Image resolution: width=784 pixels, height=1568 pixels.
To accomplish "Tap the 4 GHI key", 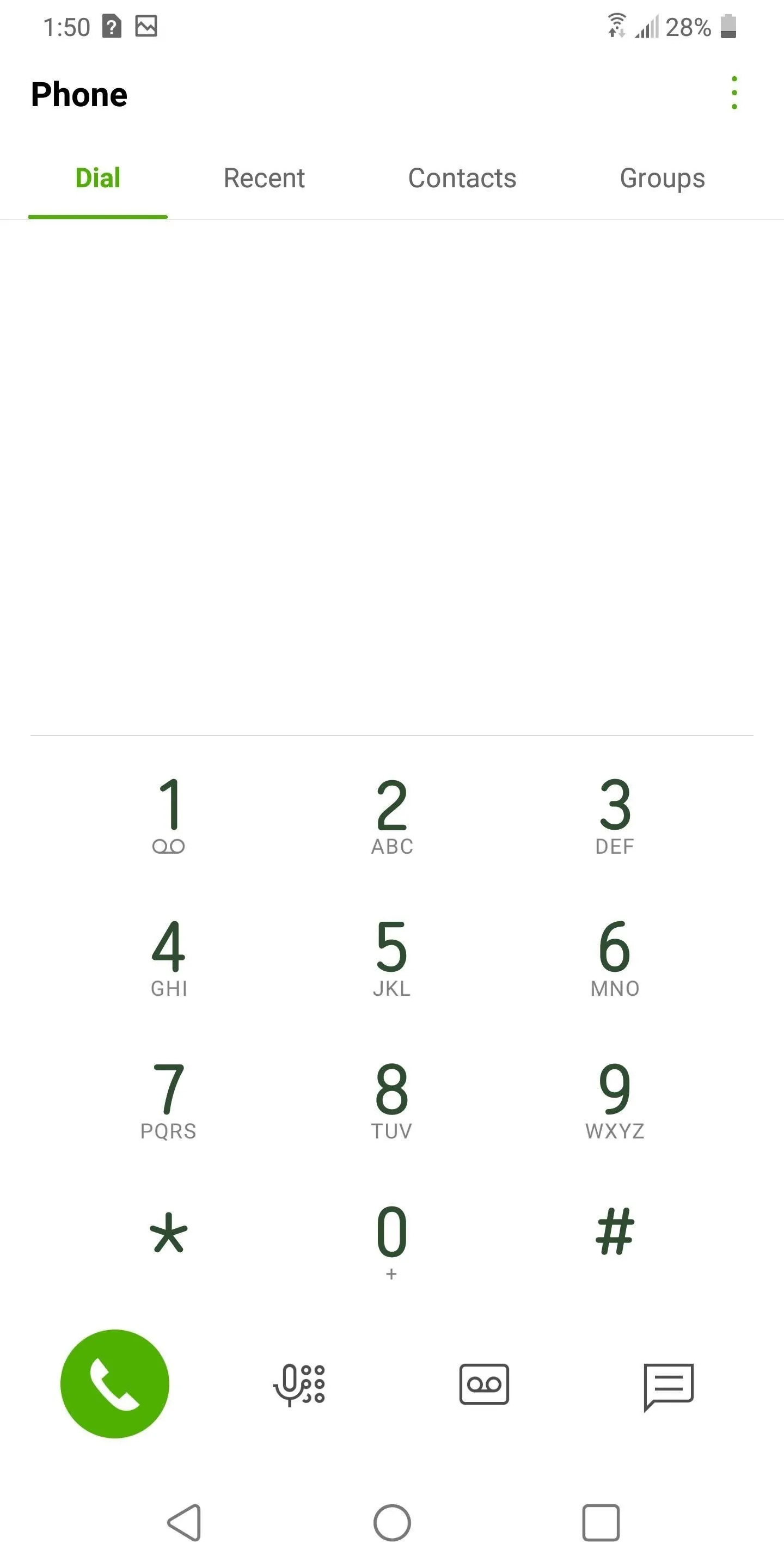I will click(x=169, y=958).
